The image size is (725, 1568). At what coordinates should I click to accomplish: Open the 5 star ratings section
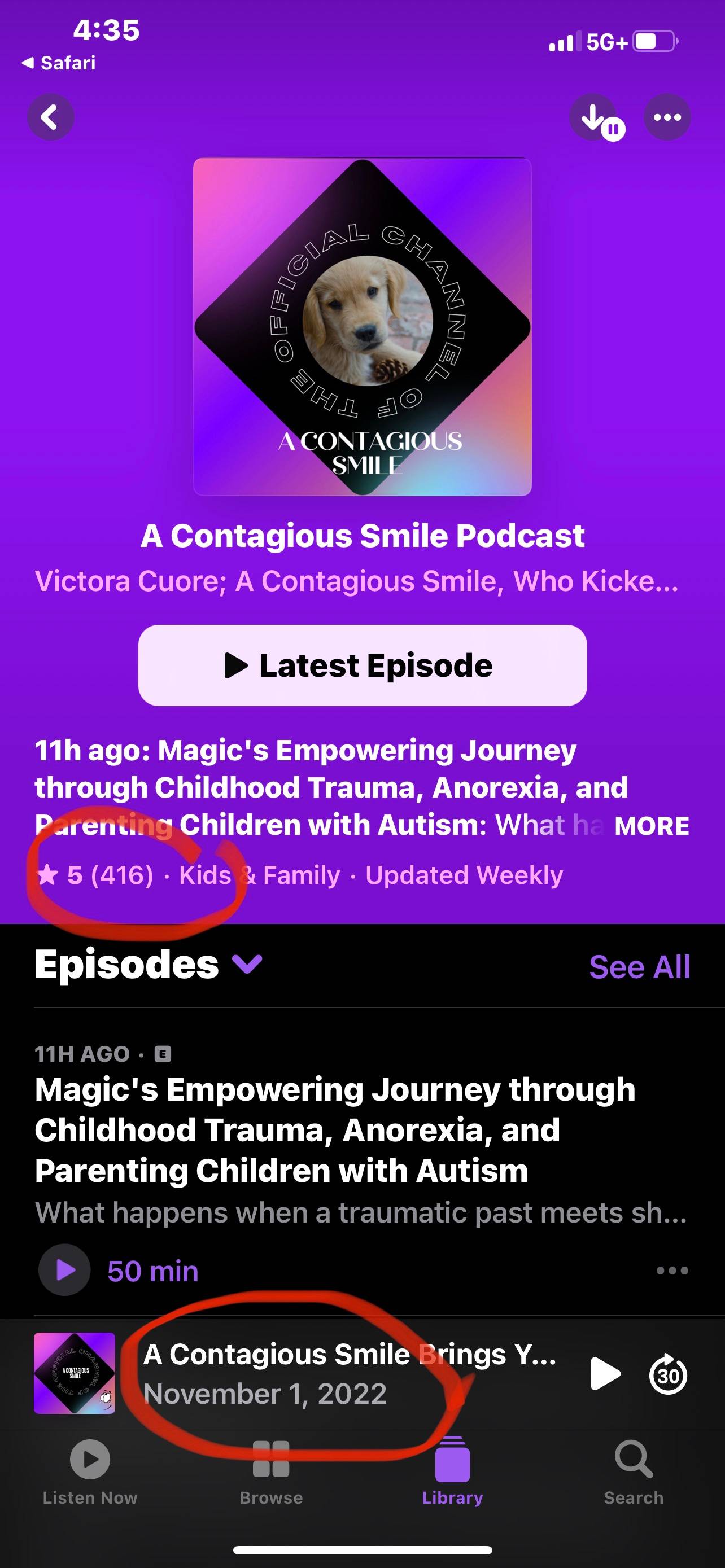click(x=96, y=875)
